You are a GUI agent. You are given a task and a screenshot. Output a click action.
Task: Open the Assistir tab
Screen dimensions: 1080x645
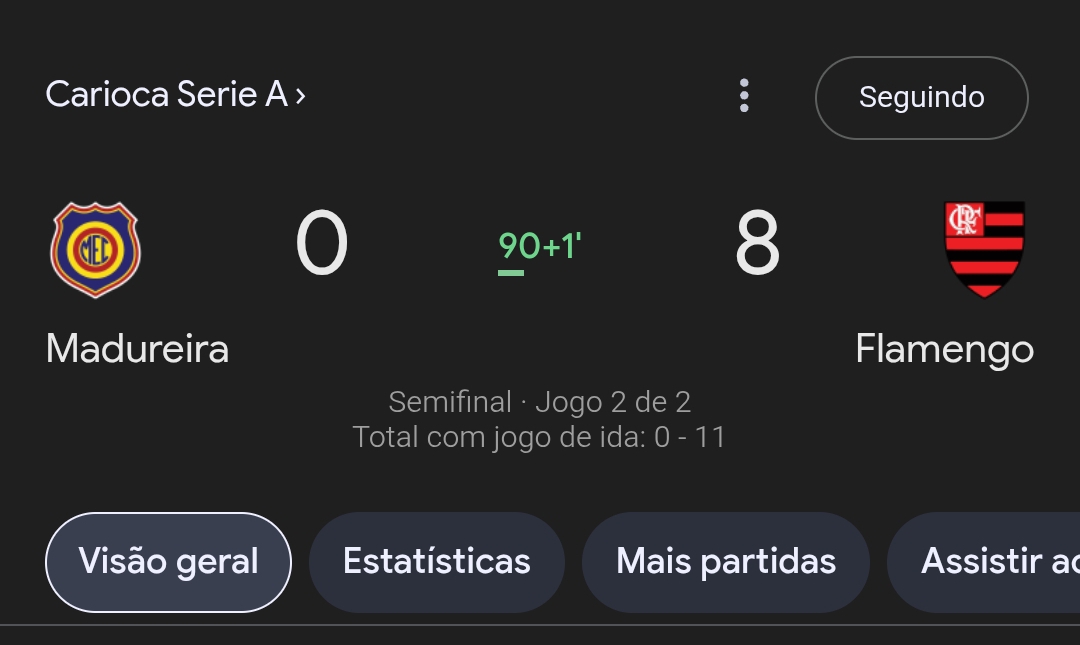(990, 561)
